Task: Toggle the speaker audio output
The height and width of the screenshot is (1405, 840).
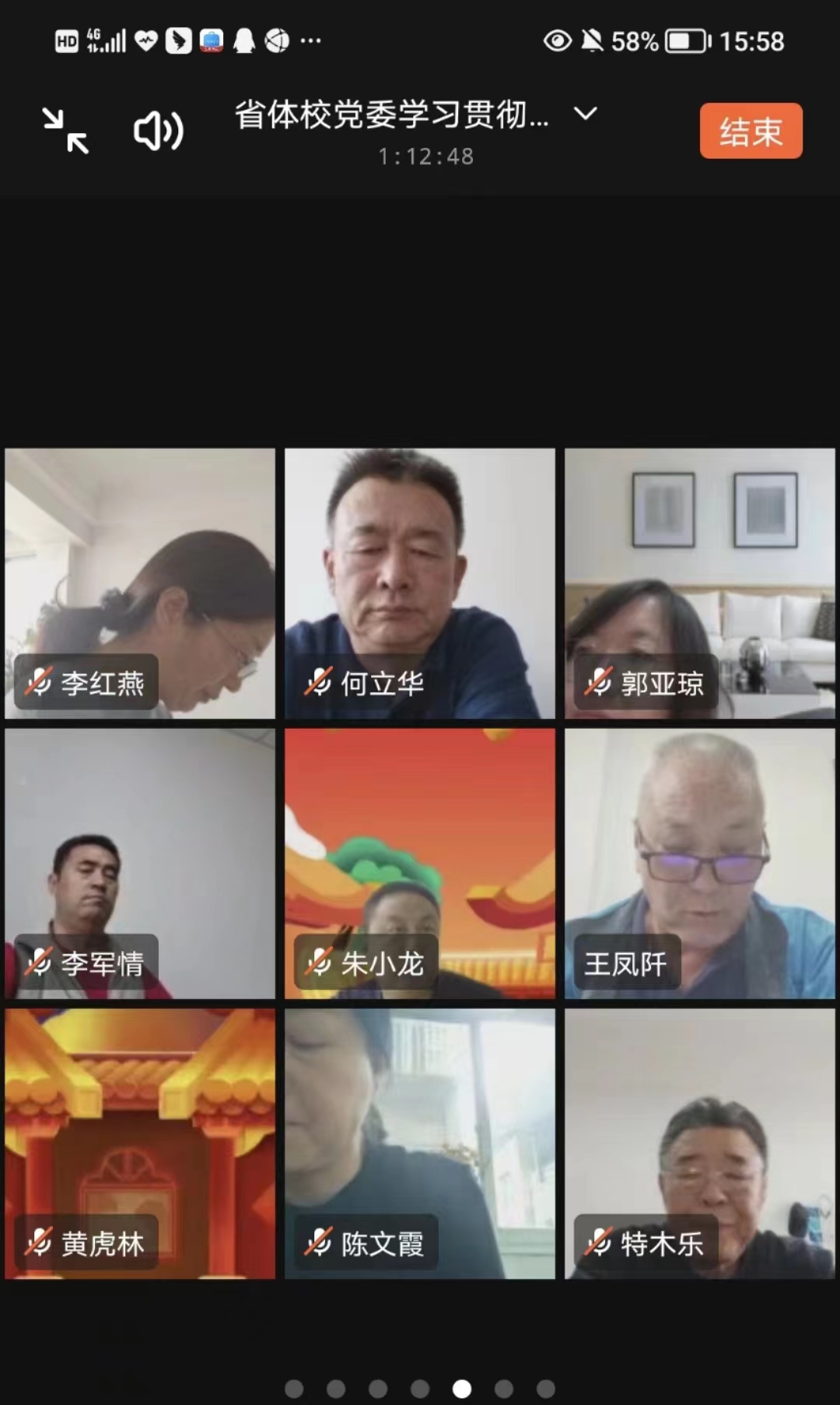Action: (x=158, y=131)
